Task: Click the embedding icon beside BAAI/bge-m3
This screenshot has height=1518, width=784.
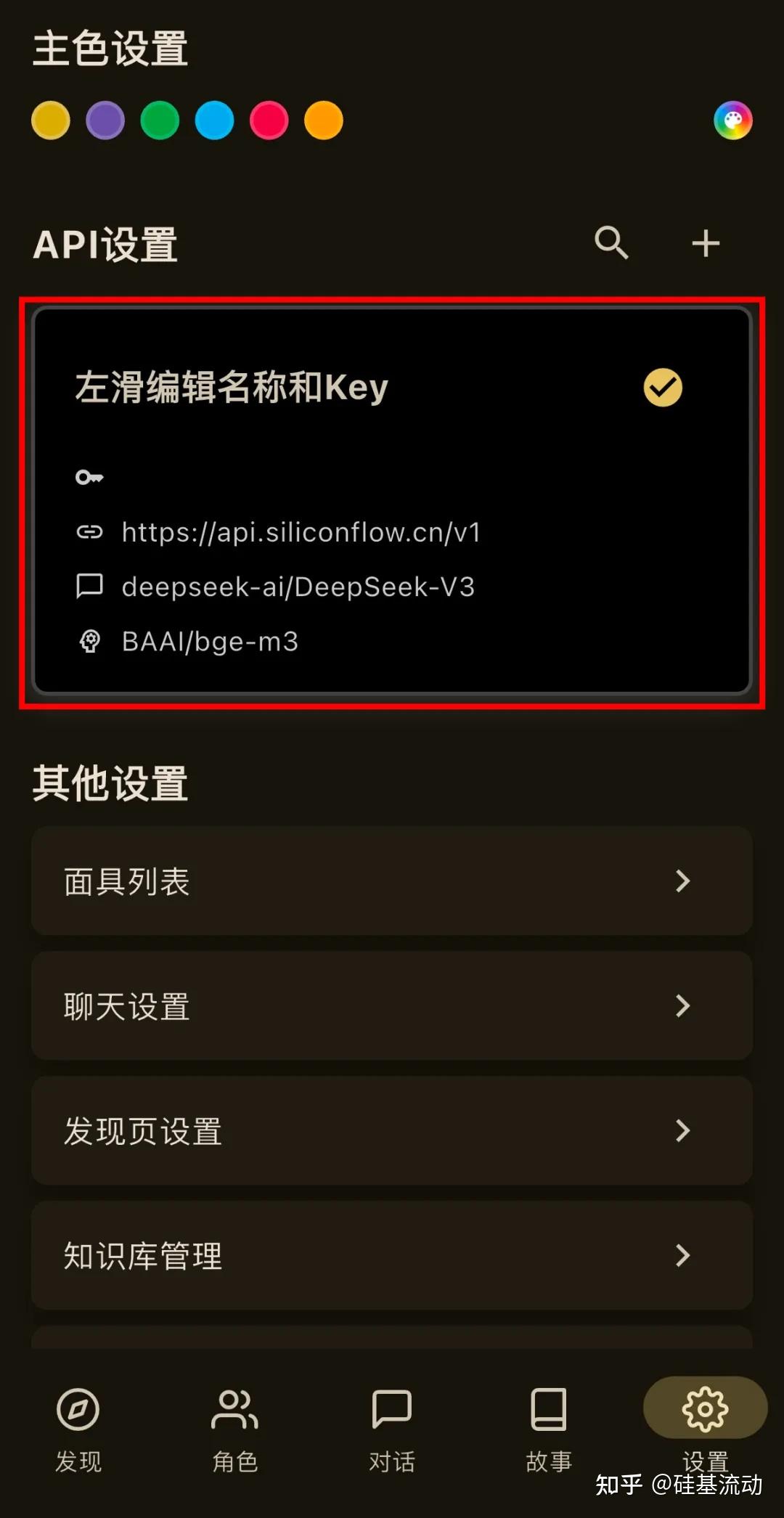Action: point(89,641)
